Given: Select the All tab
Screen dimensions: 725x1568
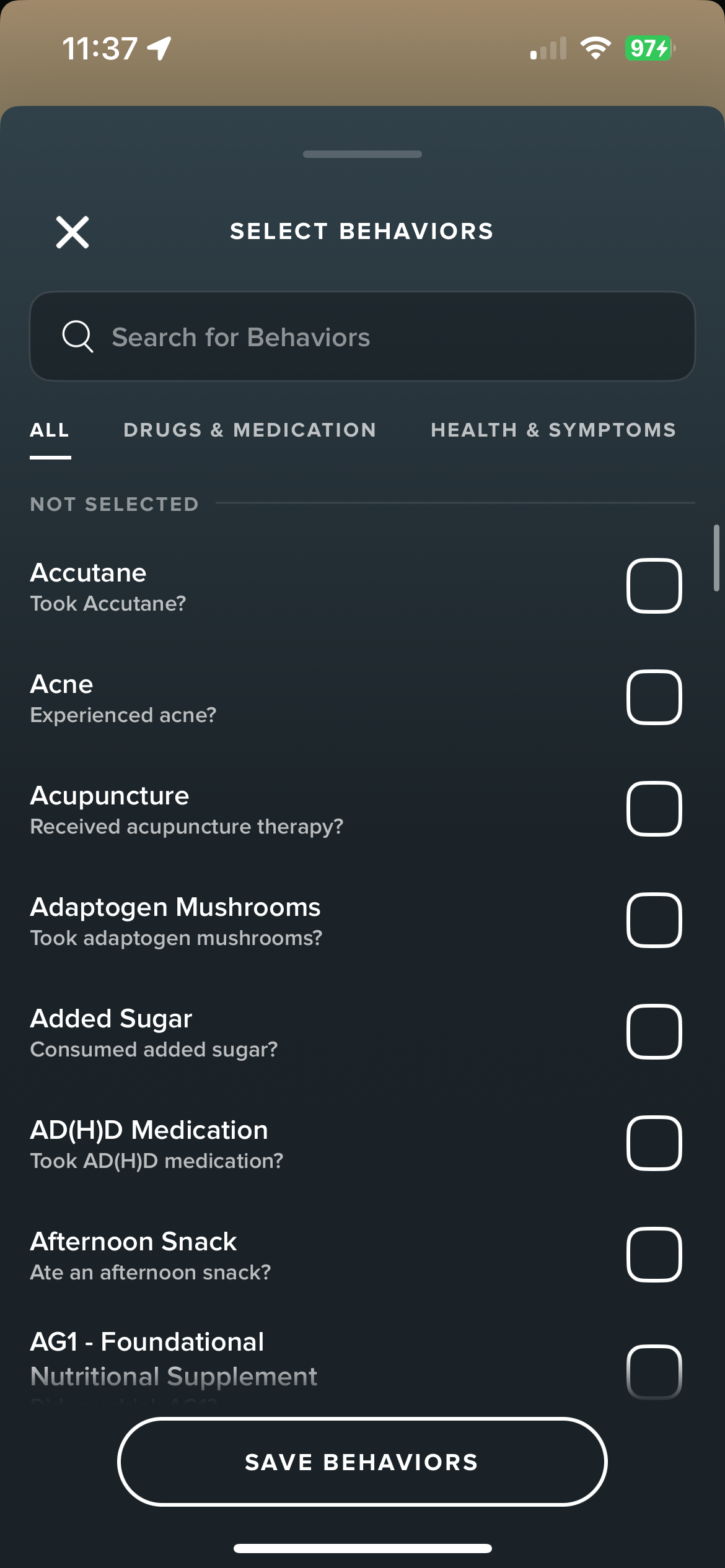Looking at the screenshot, I should 50,430.
